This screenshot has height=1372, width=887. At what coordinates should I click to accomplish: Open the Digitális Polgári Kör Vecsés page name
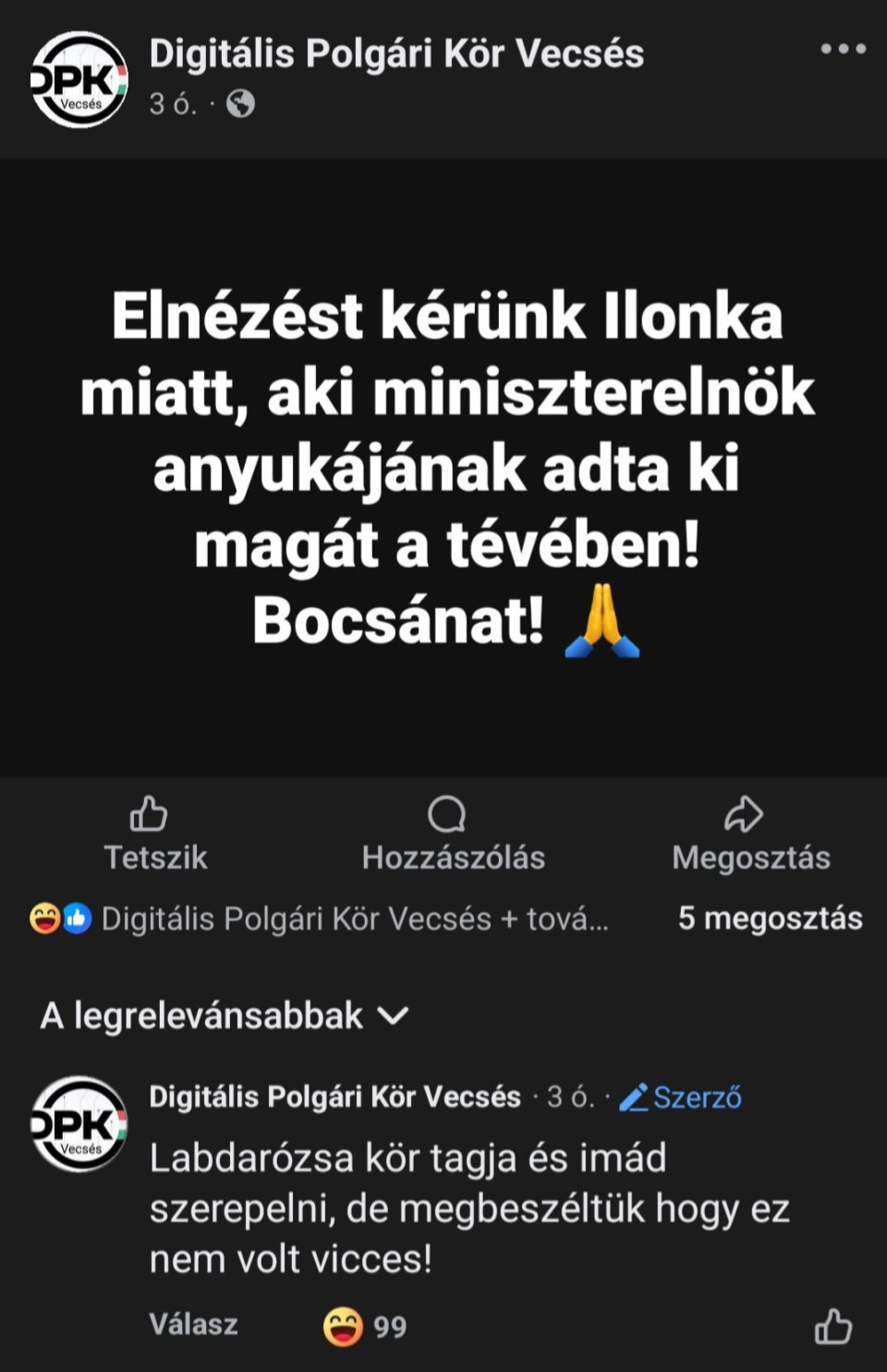[x=396, y=54]
